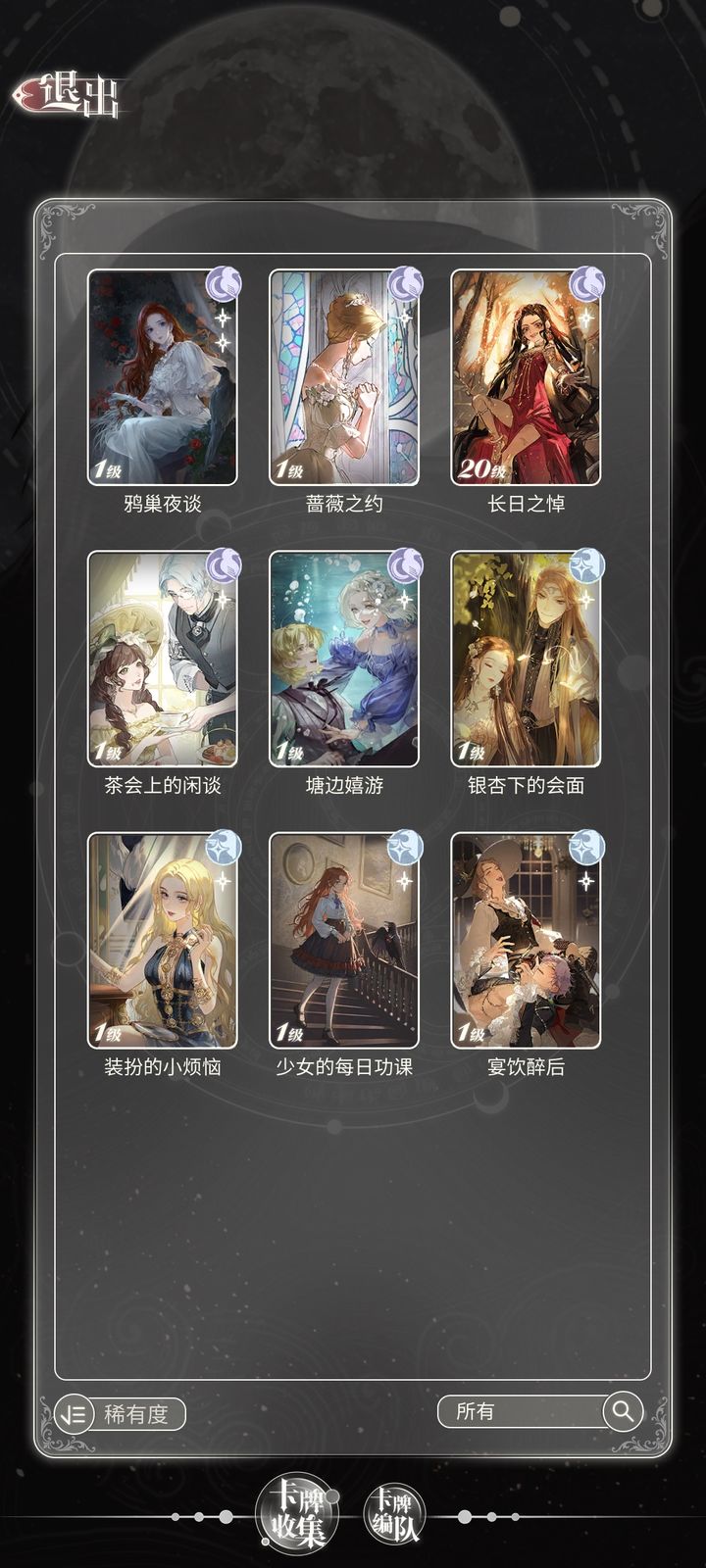The height and width of the screenshot is (1568, 706).
Task: Open the 鸦巢夜谈 card
Action: coord(162,377)
